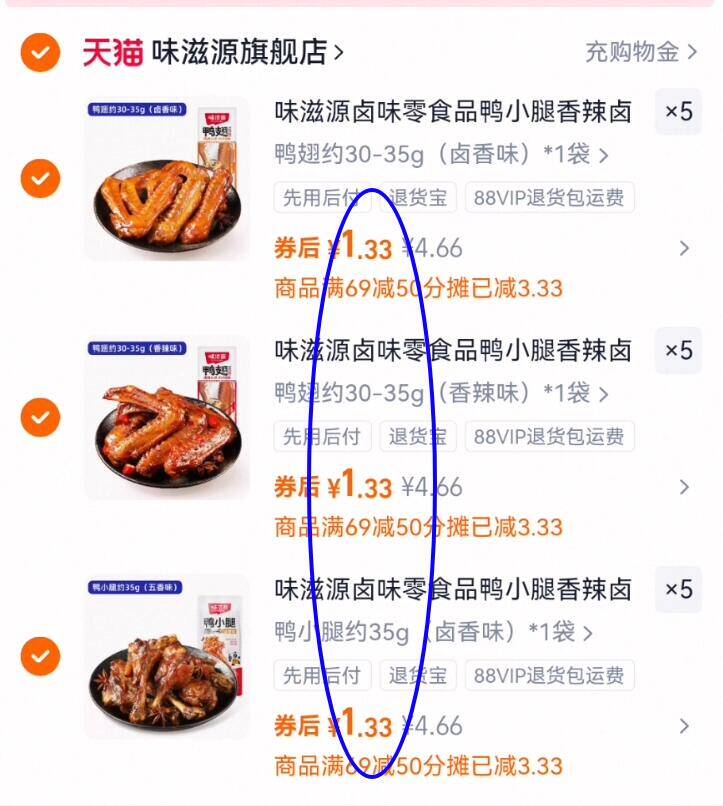Viewport: 723px width, 806px height.
Task: Deselect the 鸭翅 卤香味 item checkbox
Action: click(x=40, y=179)
